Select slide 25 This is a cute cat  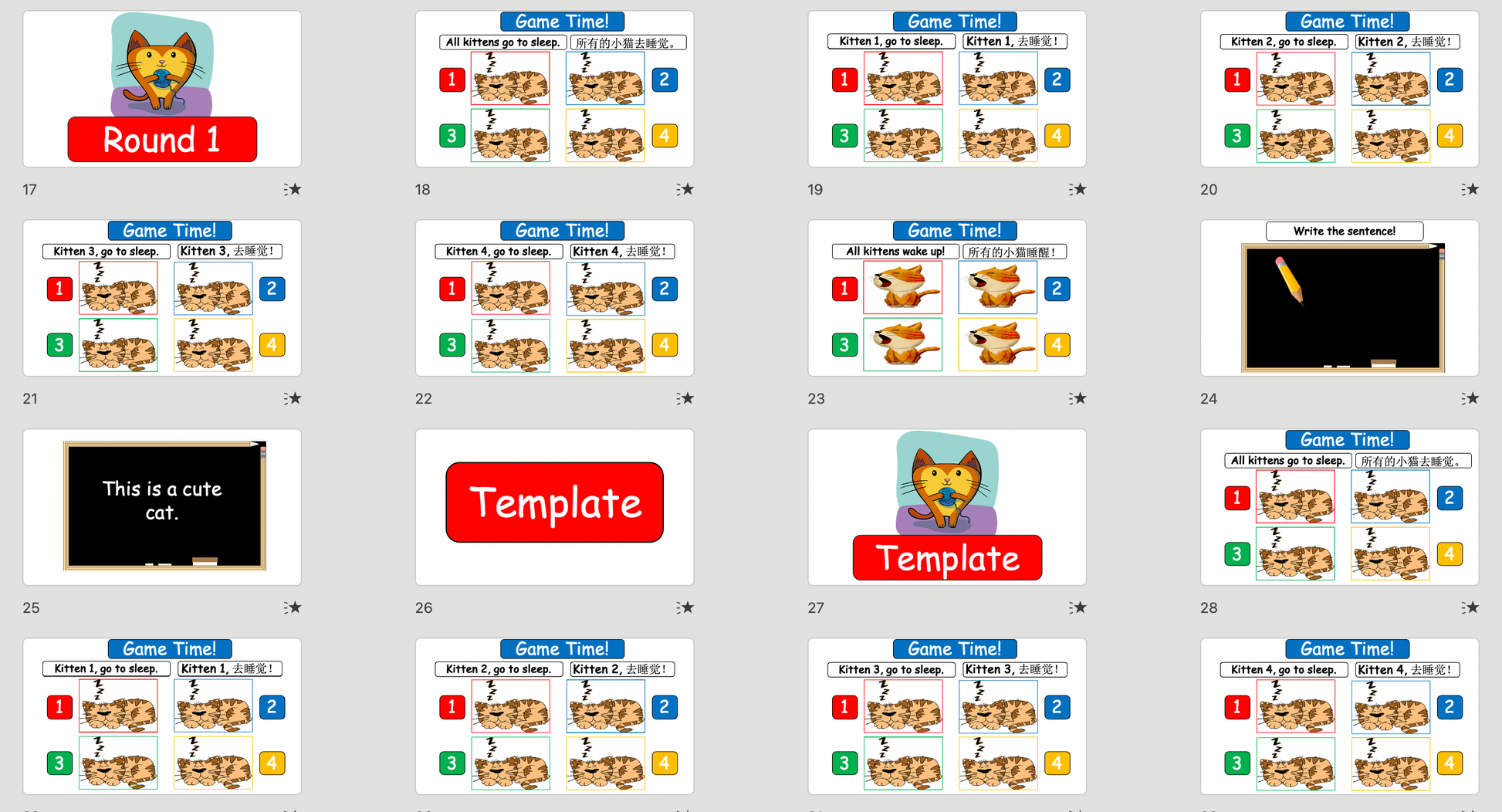click(x=162, y=507)
